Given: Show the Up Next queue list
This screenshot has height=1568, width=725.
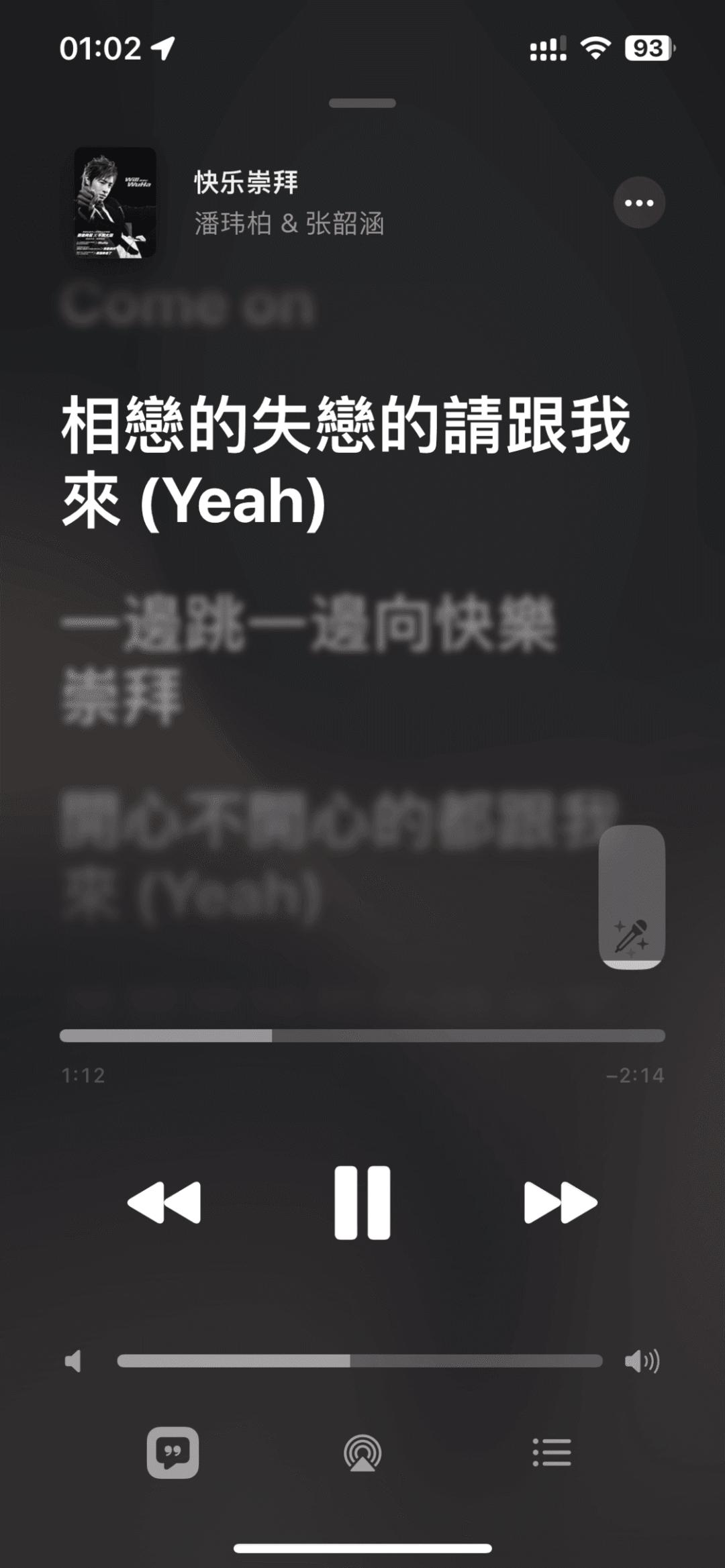Looking at the screenshot, I should (x=552, y=1452).
